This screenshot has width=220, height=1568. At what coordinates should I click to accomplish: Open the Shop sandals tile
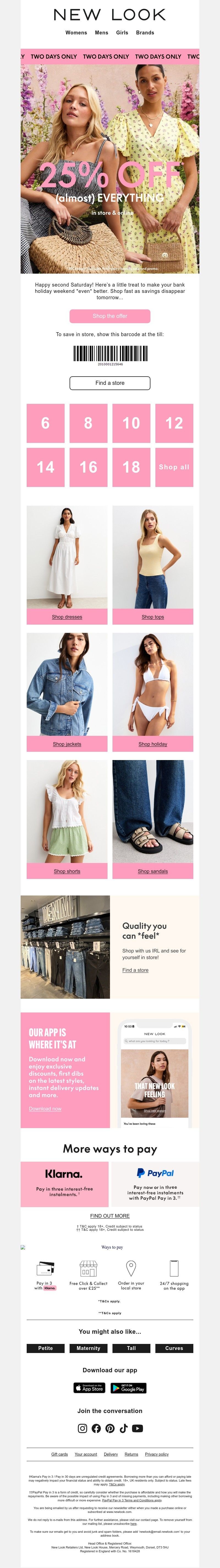tap(153, 871)
